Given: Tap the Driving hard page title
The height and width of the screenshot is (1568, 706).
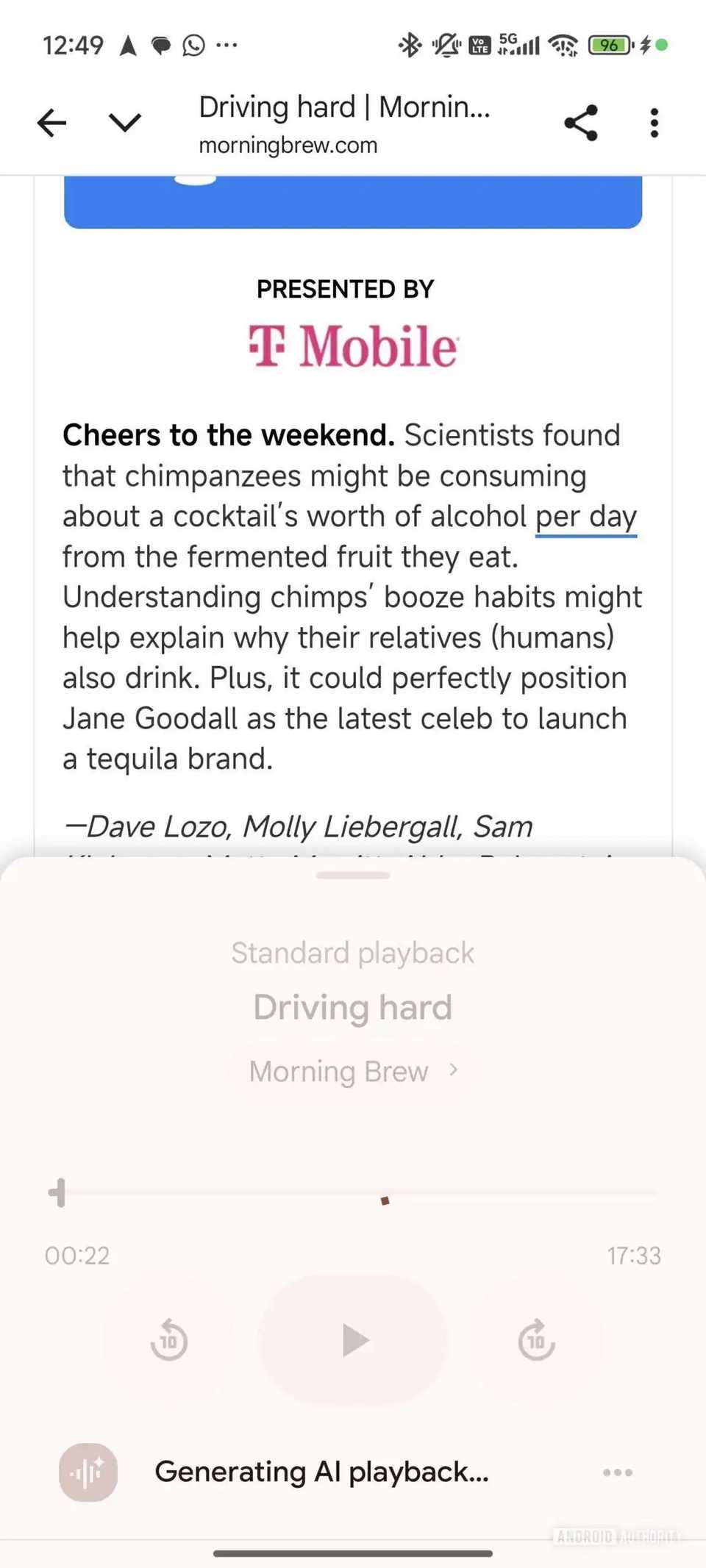Looking at the screenshot, I should (x=343, y=107).
